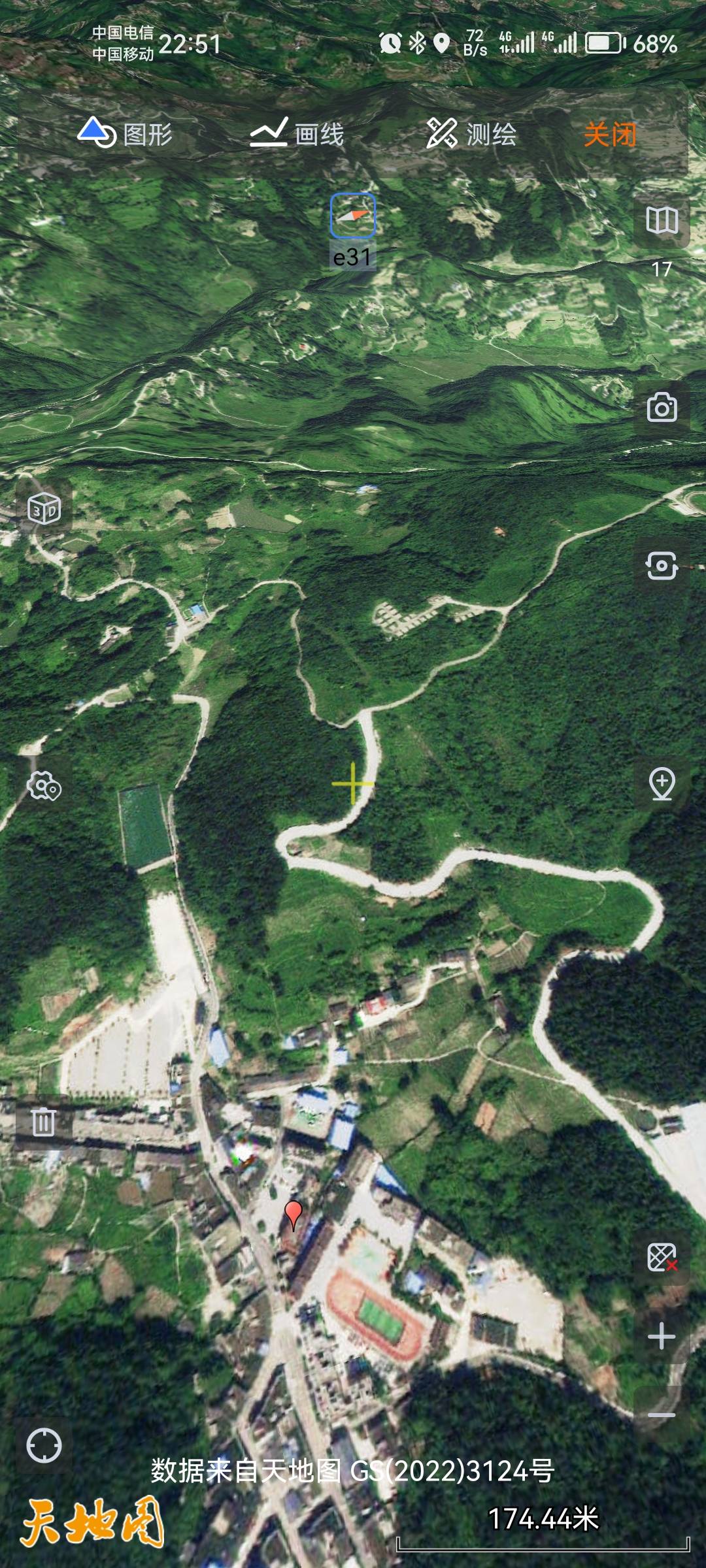Take a map snapshot with camera icon
The image size is (706, 1568).
click(662, 408)
